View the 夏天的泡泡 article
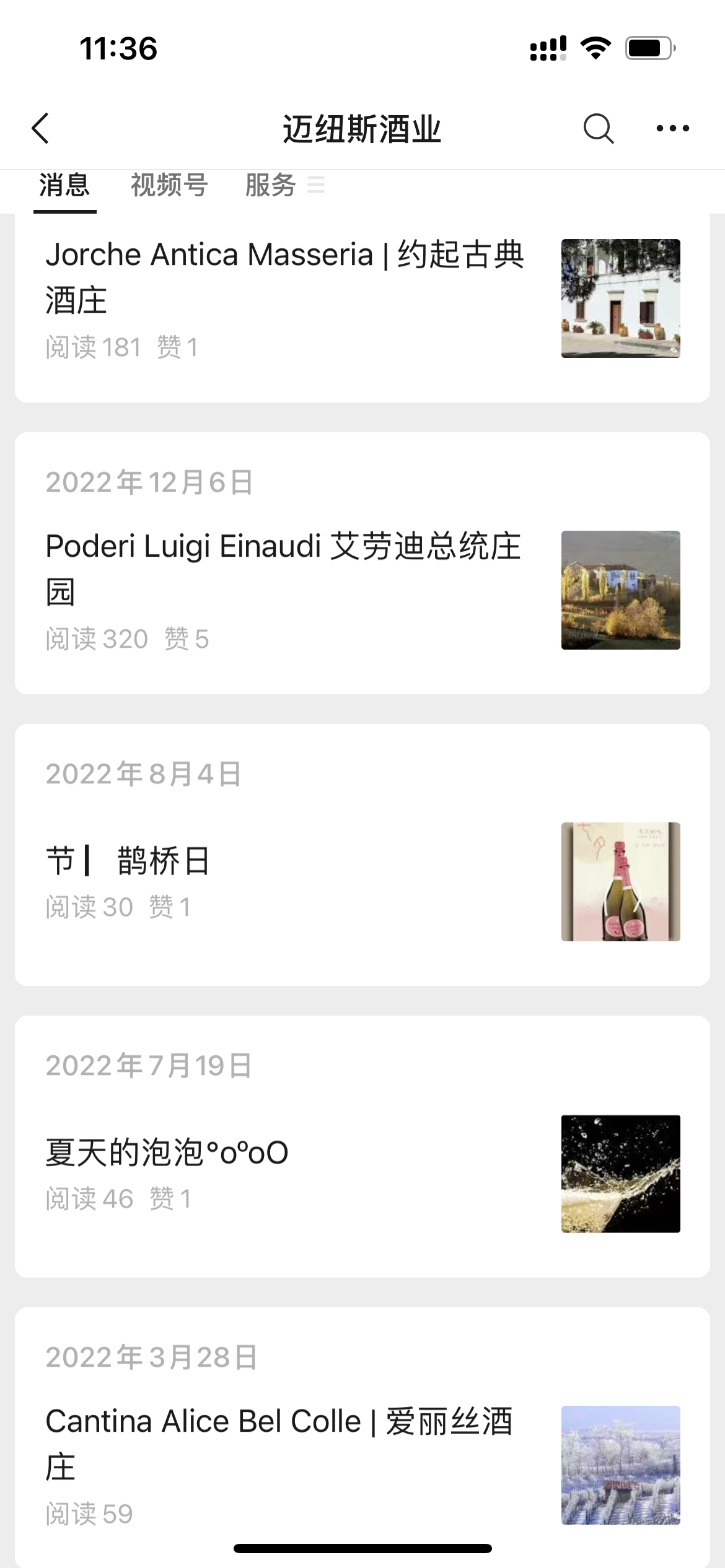Screen dimensions: 725x1568 click(167, 1153)
